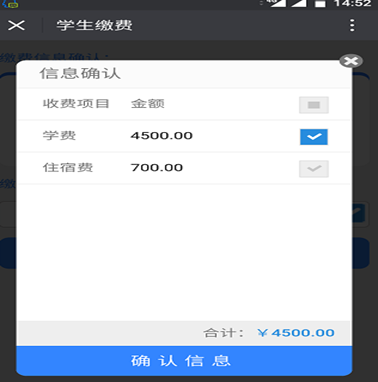Toggle the select-all checkbox in header row

[314, 105]
